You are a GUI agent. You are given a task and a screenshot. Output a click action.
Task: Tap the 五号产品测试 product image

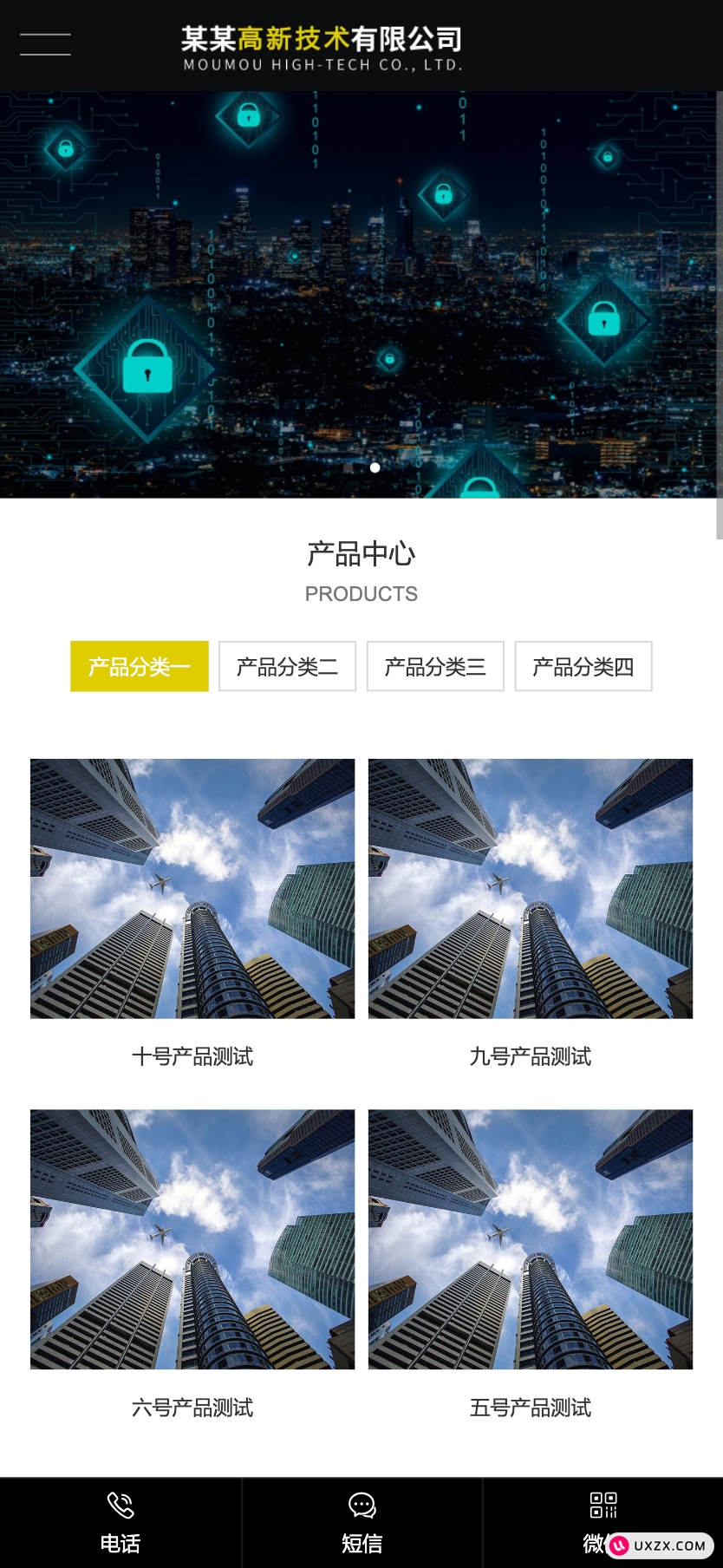click(531, 1239)
